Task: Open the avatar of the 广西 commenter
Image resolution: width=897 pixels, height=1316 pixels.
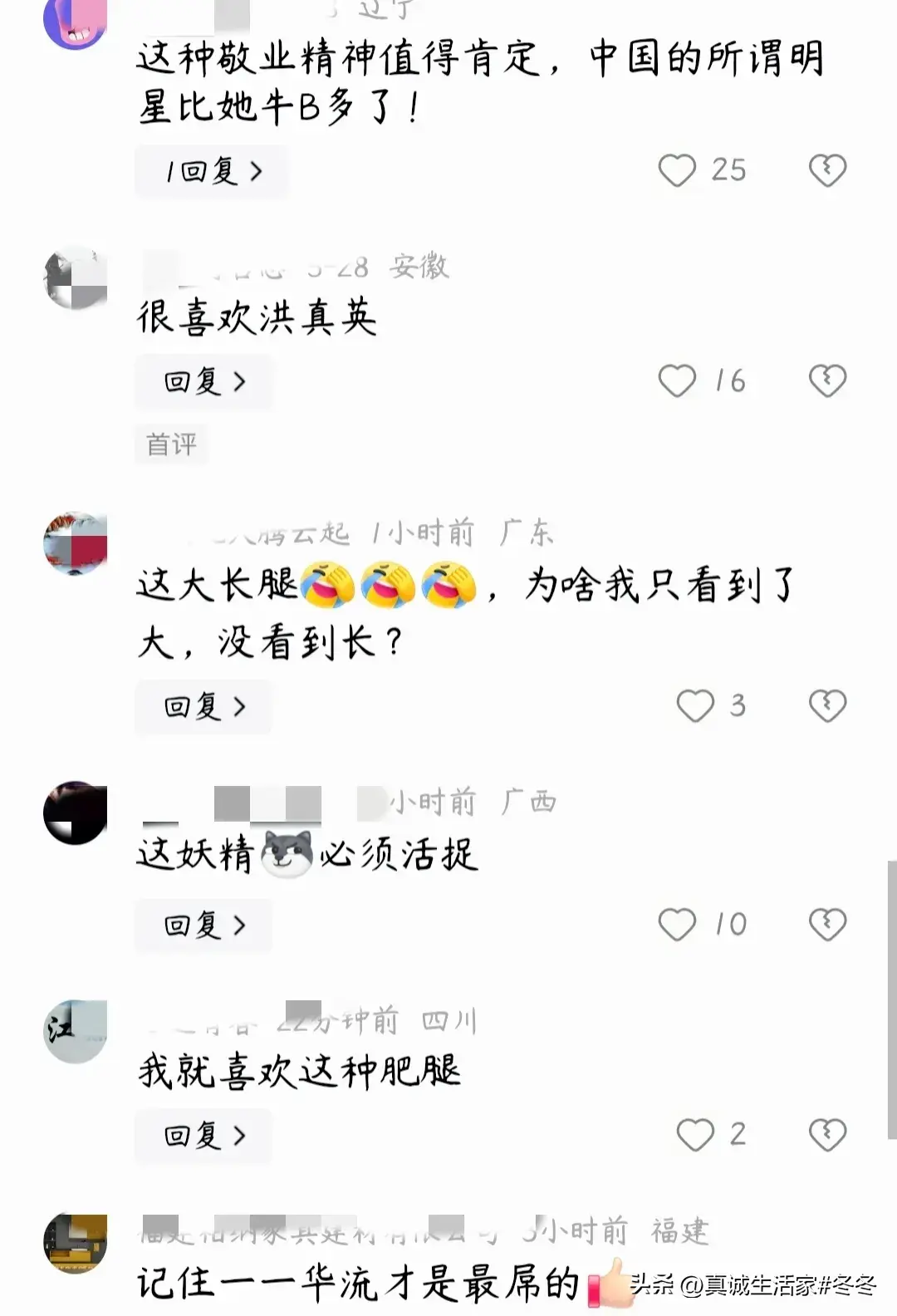Action: pyautogui.click(x=76, y=813)
